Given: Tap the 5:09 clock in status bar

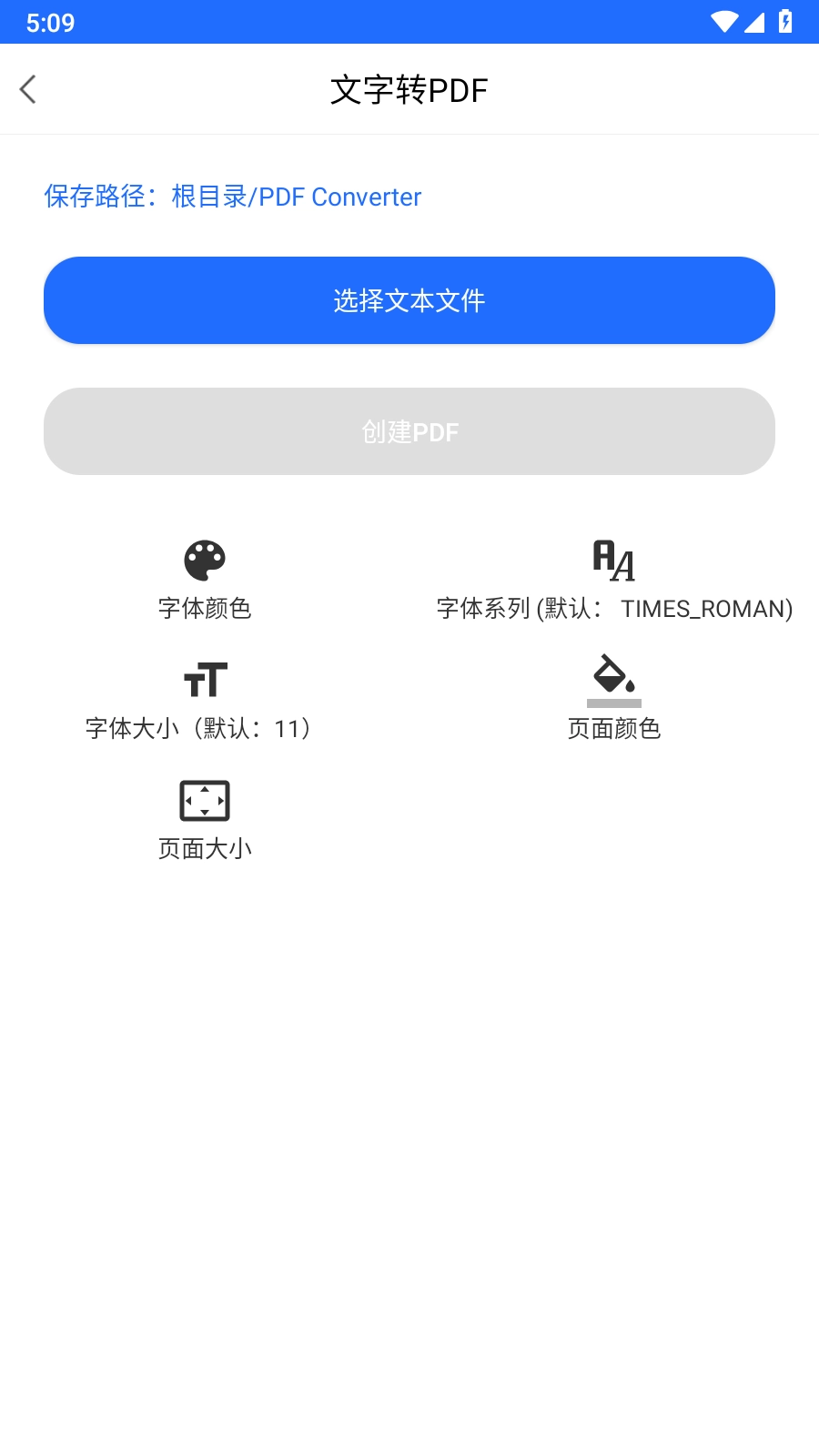Looking at the screenshot, I should pyautogui.click(x=50, y=22).
